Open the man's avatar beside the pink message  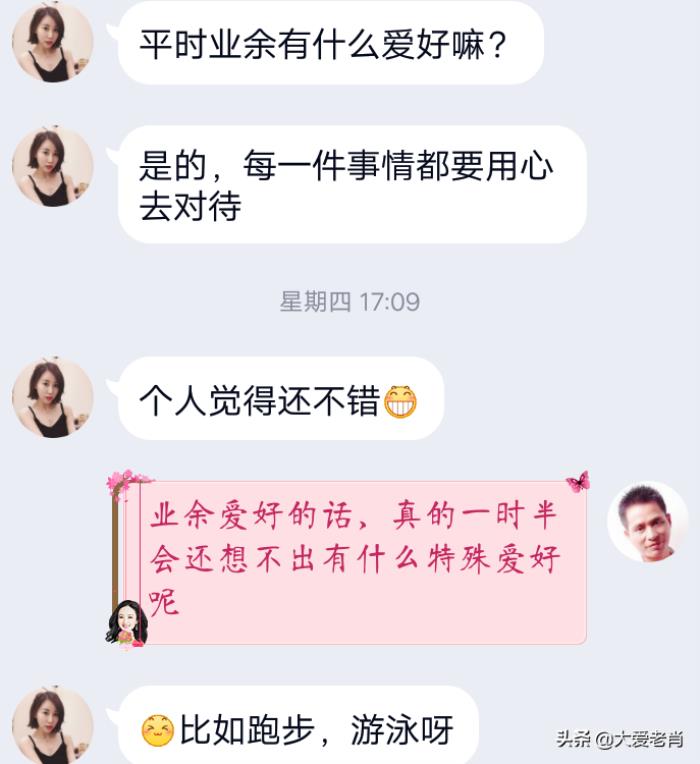point(647,522)
